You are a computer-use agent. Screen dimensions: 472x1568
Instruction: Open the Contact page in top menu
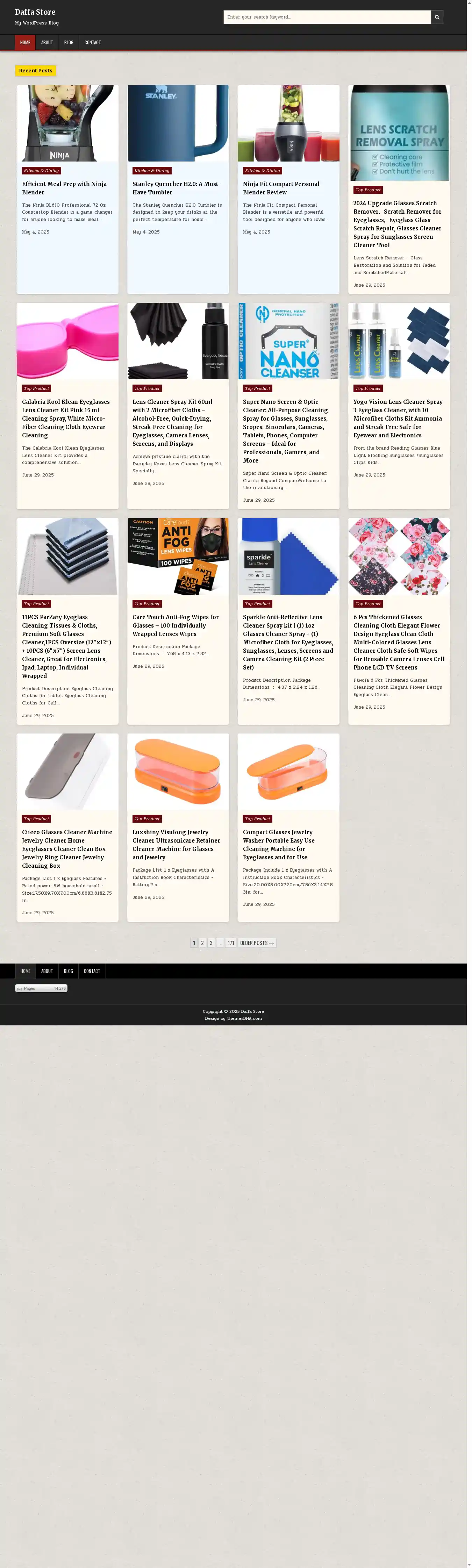pos(93,43)
